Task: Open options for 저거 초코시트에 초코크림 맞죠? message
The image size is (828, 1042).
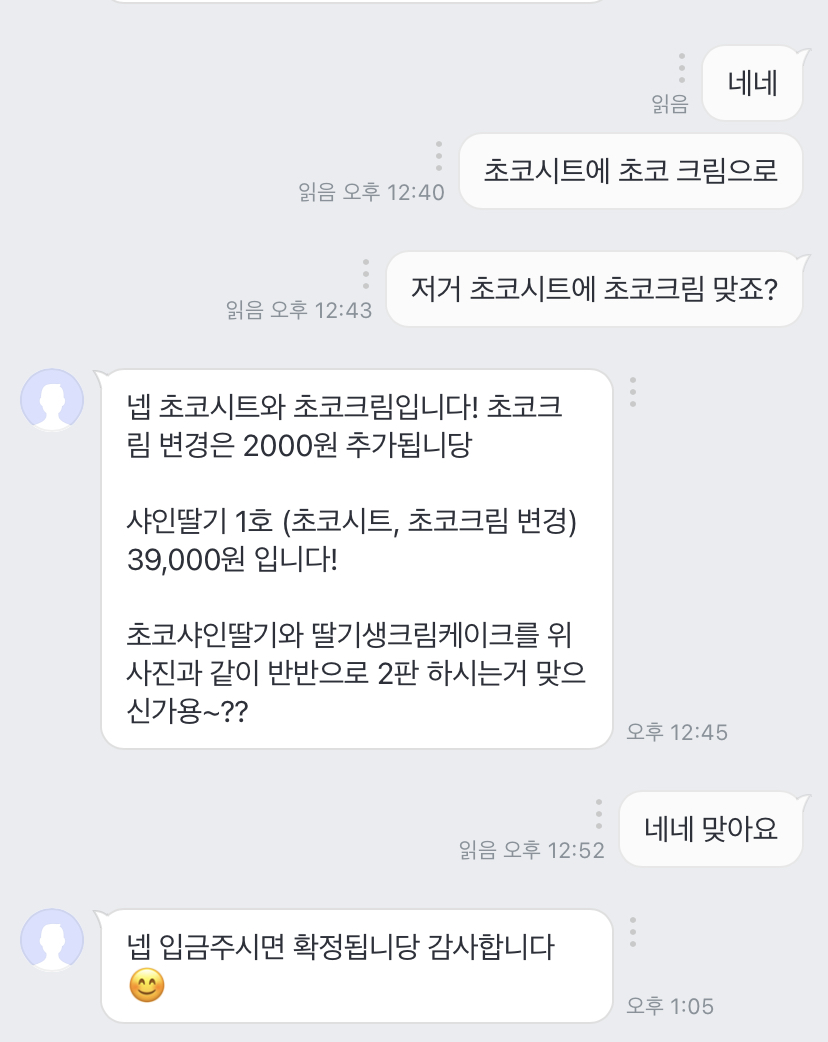Action: 366,274
